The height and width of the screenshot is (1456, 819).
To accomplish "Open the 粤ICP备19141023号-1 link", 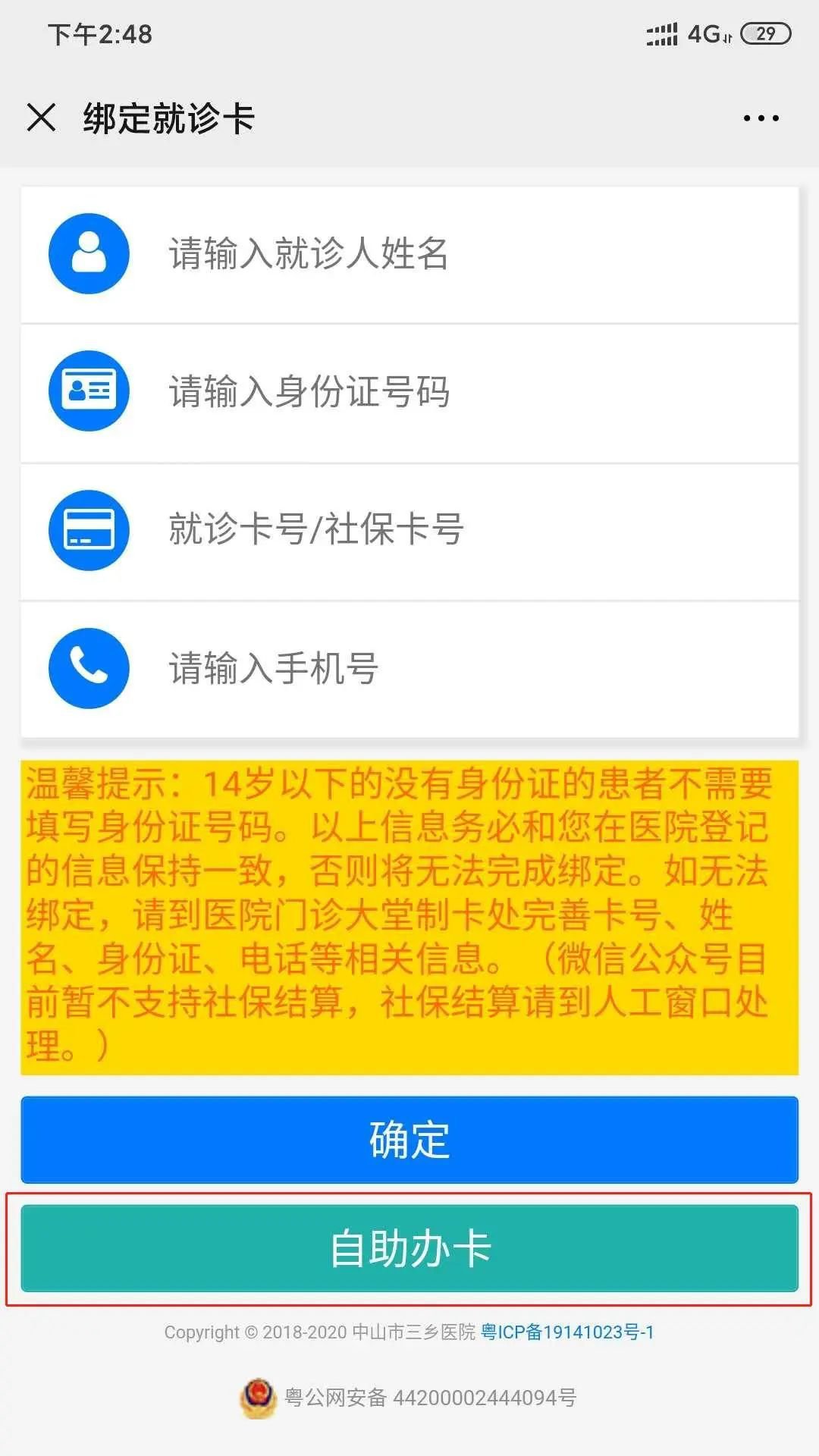I will (567, 1332).
